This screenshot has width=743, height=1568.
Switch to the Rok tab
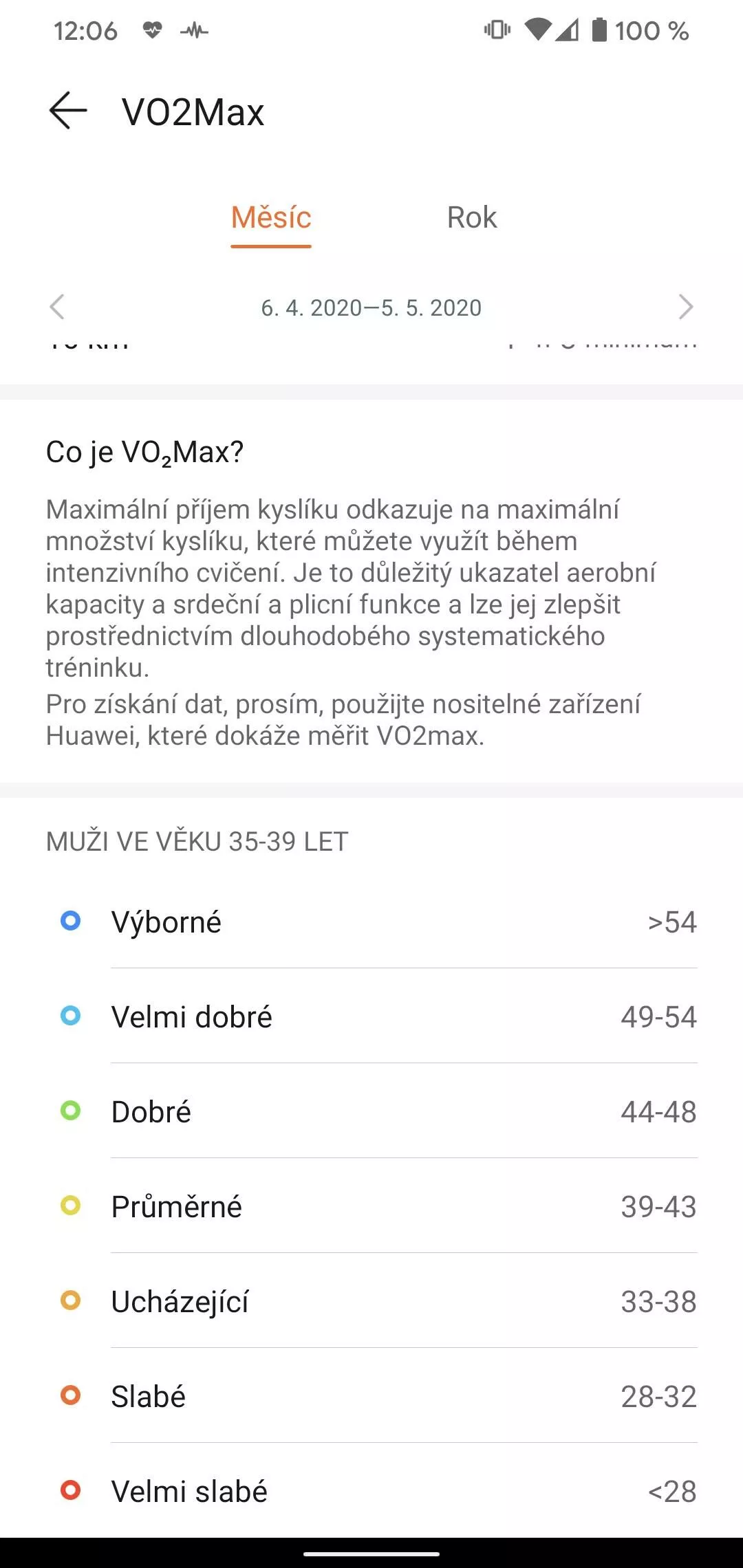tap(472, 218)
